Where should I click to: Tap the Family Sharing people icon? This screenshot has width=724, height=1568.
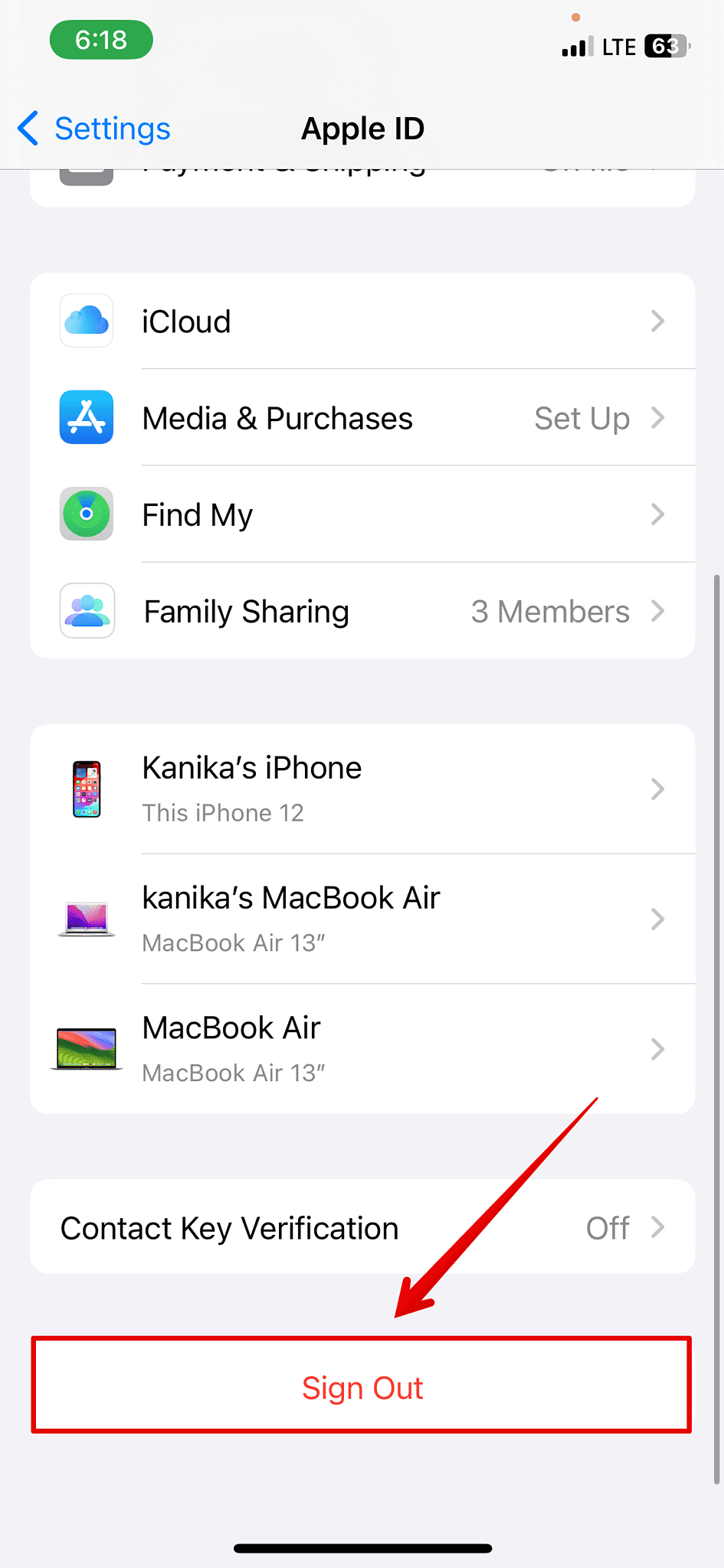tap(86, 610)
